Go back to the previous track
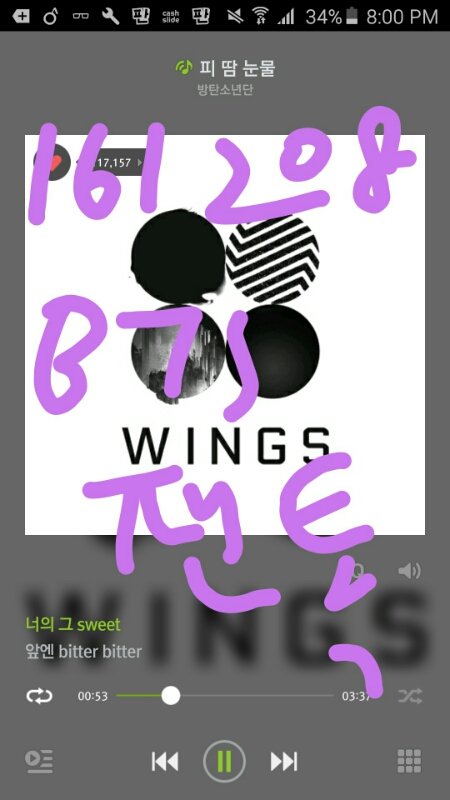Viewport: 450px width, 800px height. [165, 762]
